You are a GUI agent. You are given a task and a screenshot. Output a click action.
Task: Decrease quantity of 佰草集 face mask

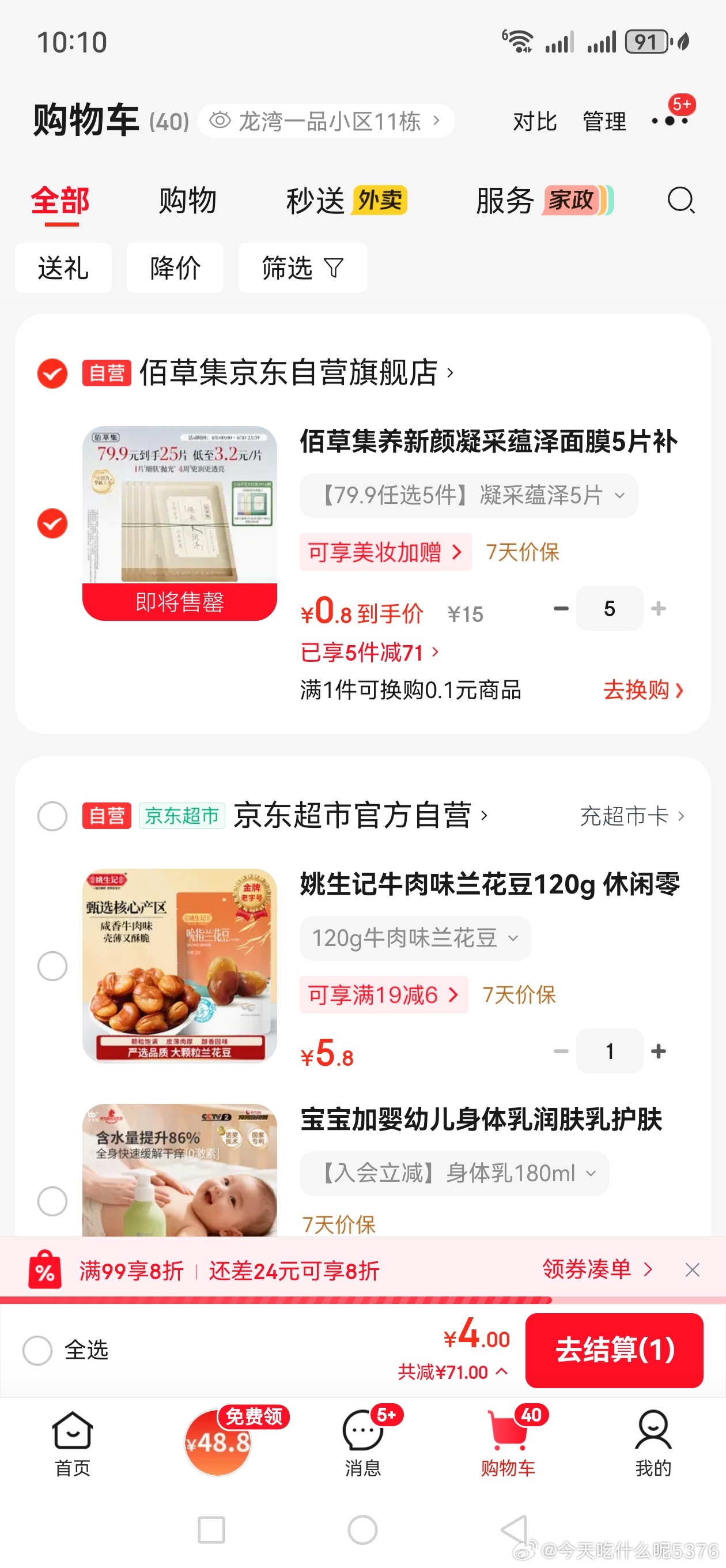coord(561,608)
